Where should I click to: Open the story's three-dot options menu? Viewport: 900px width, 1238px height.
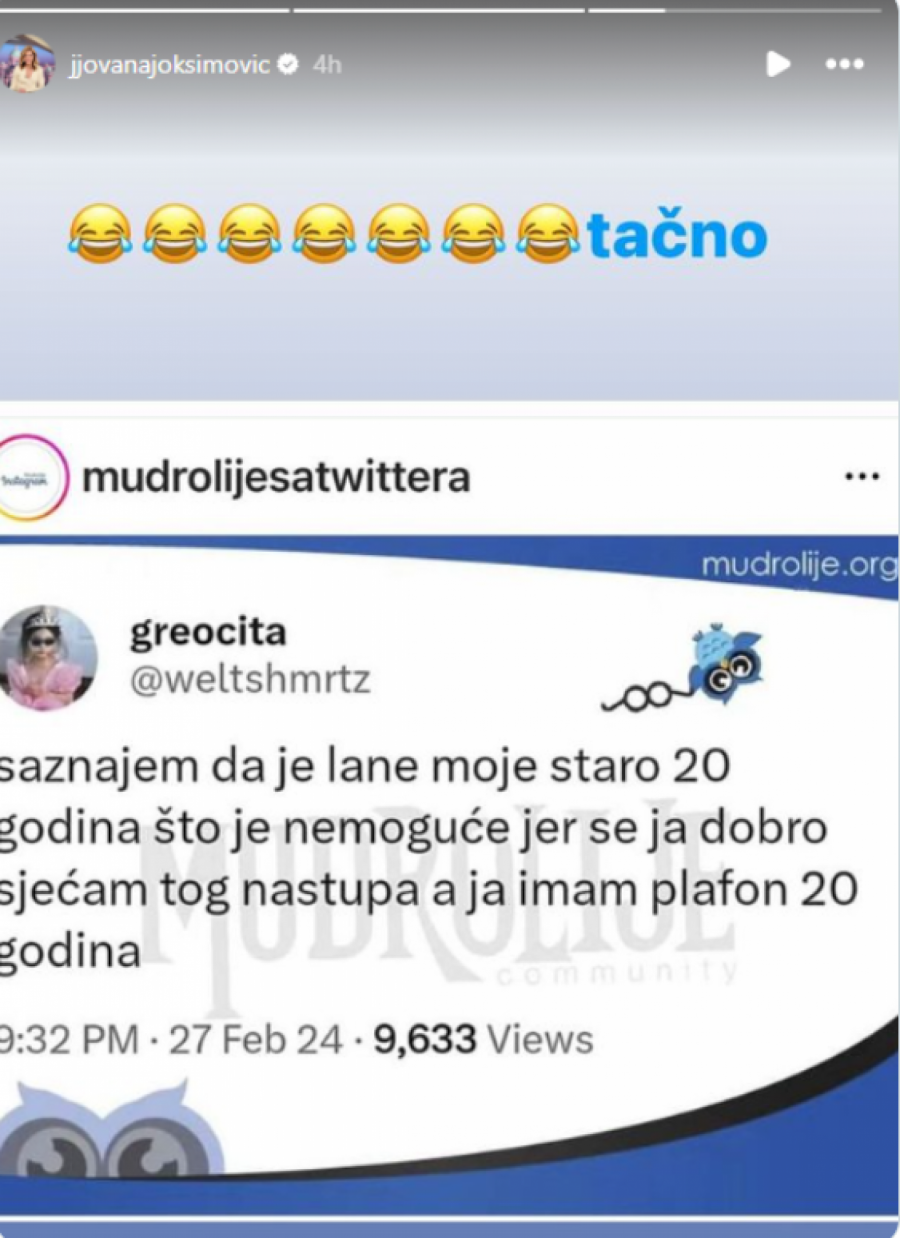pyautogui.click(x=844, y=64)
